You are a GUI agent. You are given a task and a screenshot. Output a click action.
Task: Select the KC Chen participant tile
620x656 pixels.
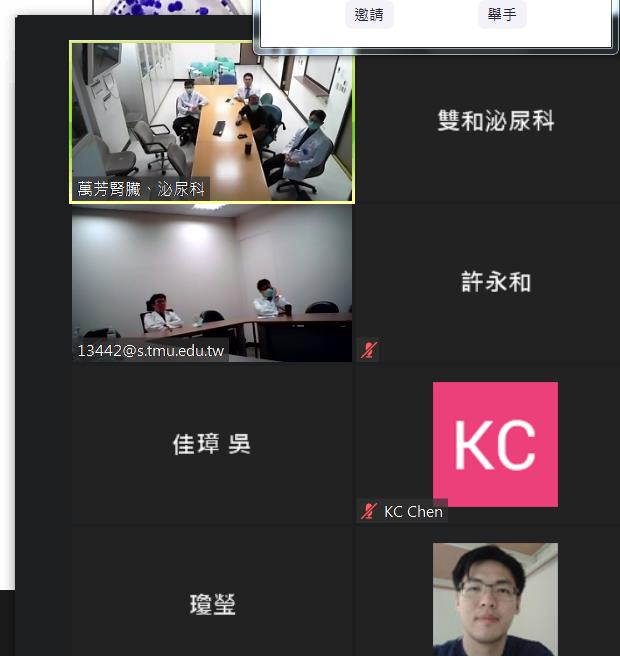coord(495,444)
